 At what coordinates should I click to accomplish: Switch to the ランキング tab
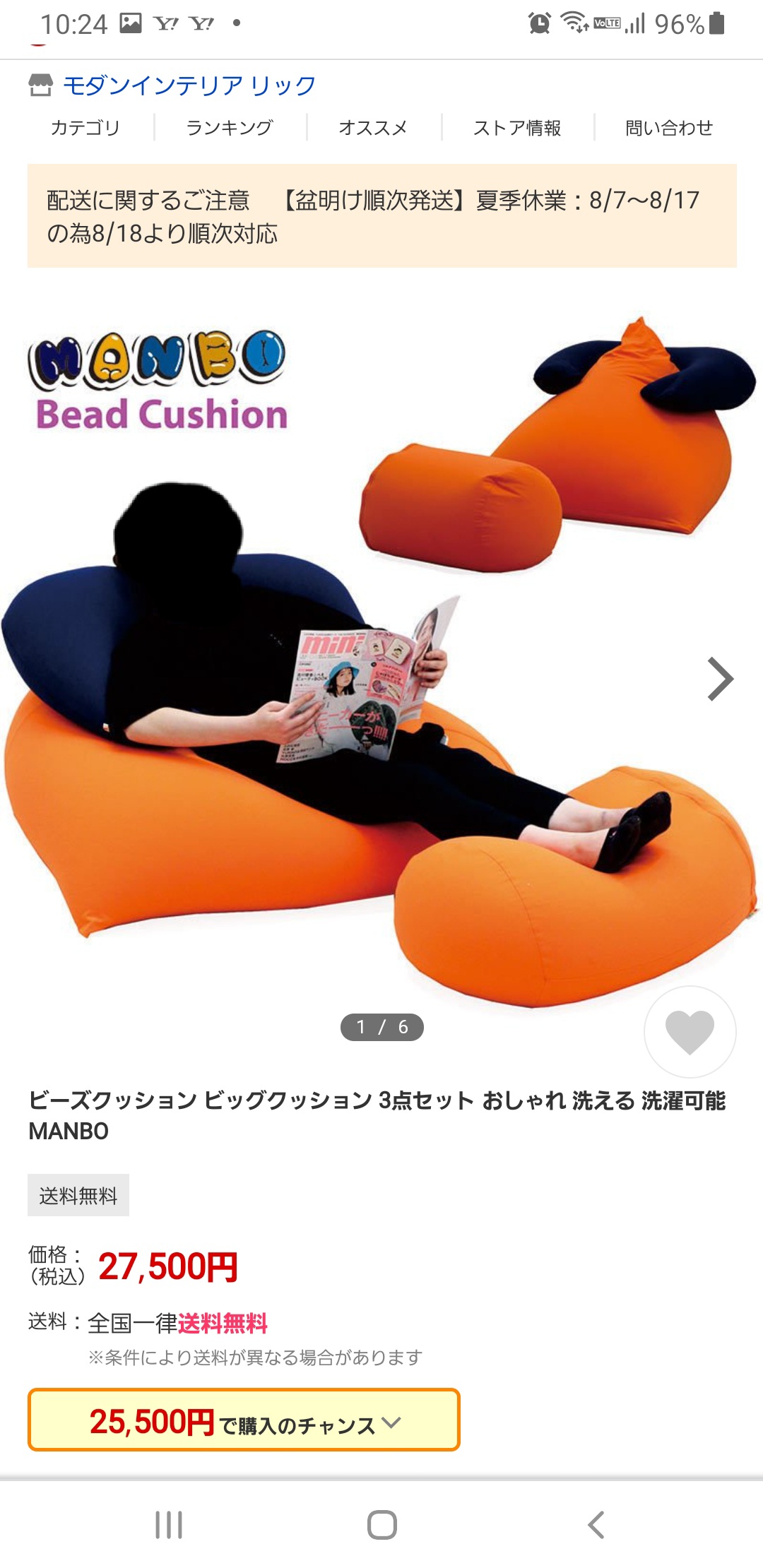pyautogui.click(x=230, y=128)
